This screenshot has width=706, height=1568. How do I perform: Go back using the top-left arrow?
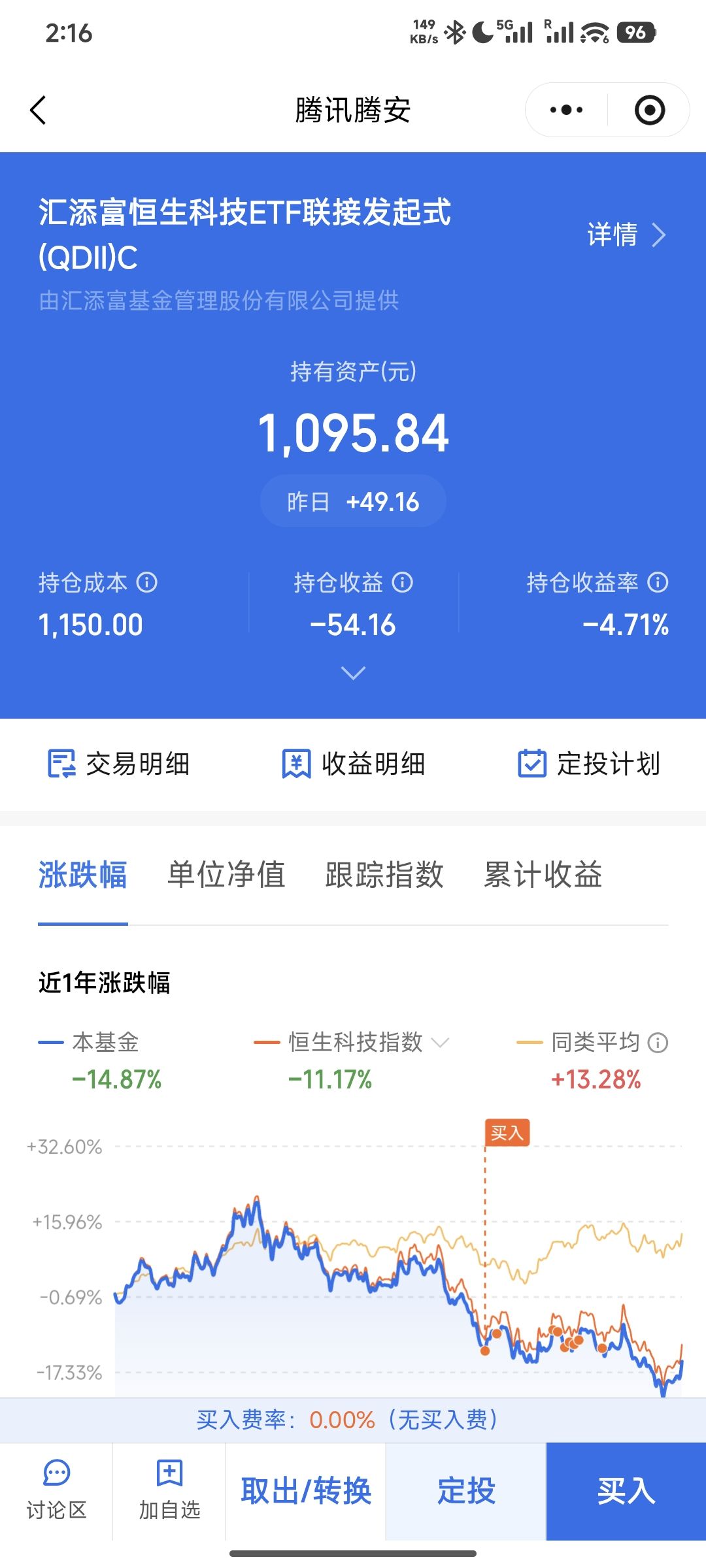[x=39, y=110]
